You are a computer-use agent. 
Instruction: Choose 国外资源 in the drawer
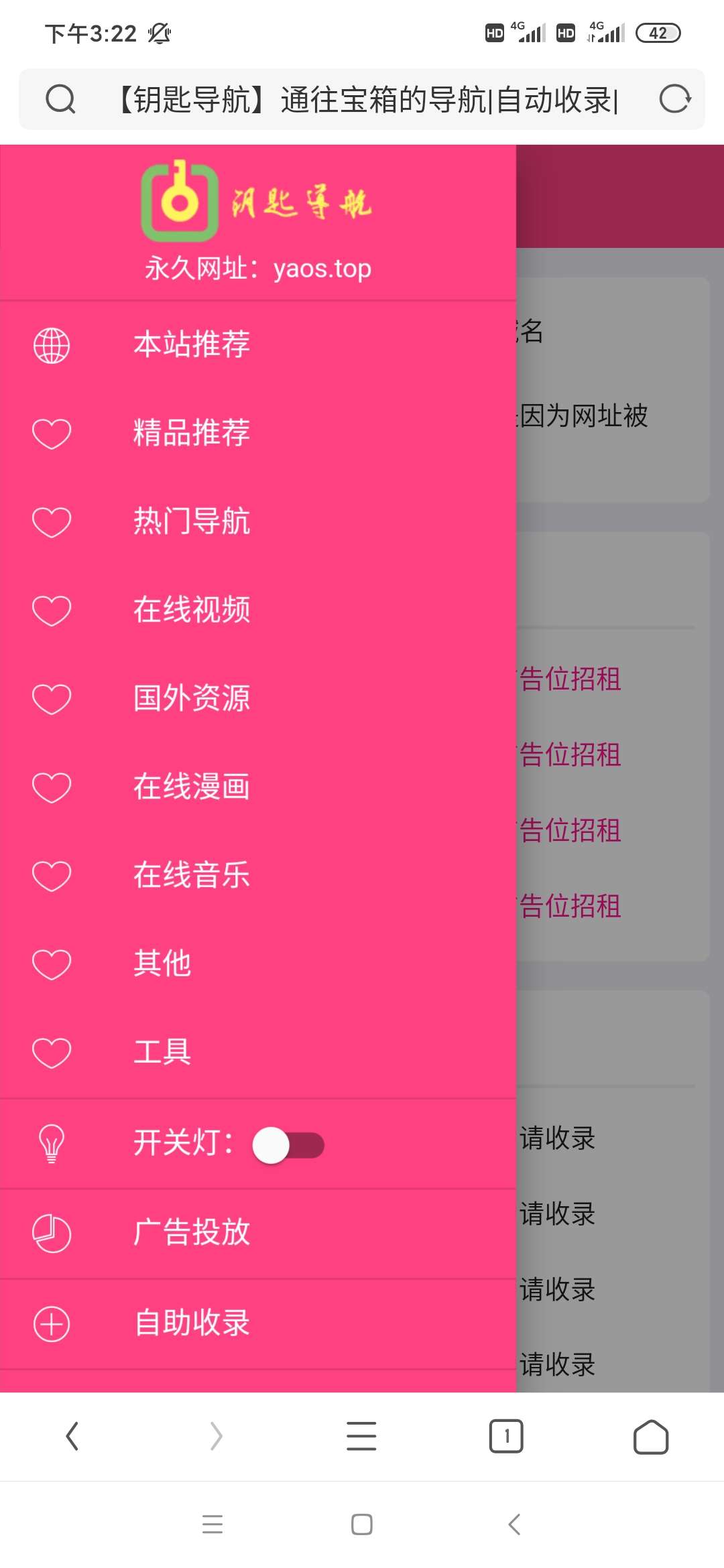[192, 698]
